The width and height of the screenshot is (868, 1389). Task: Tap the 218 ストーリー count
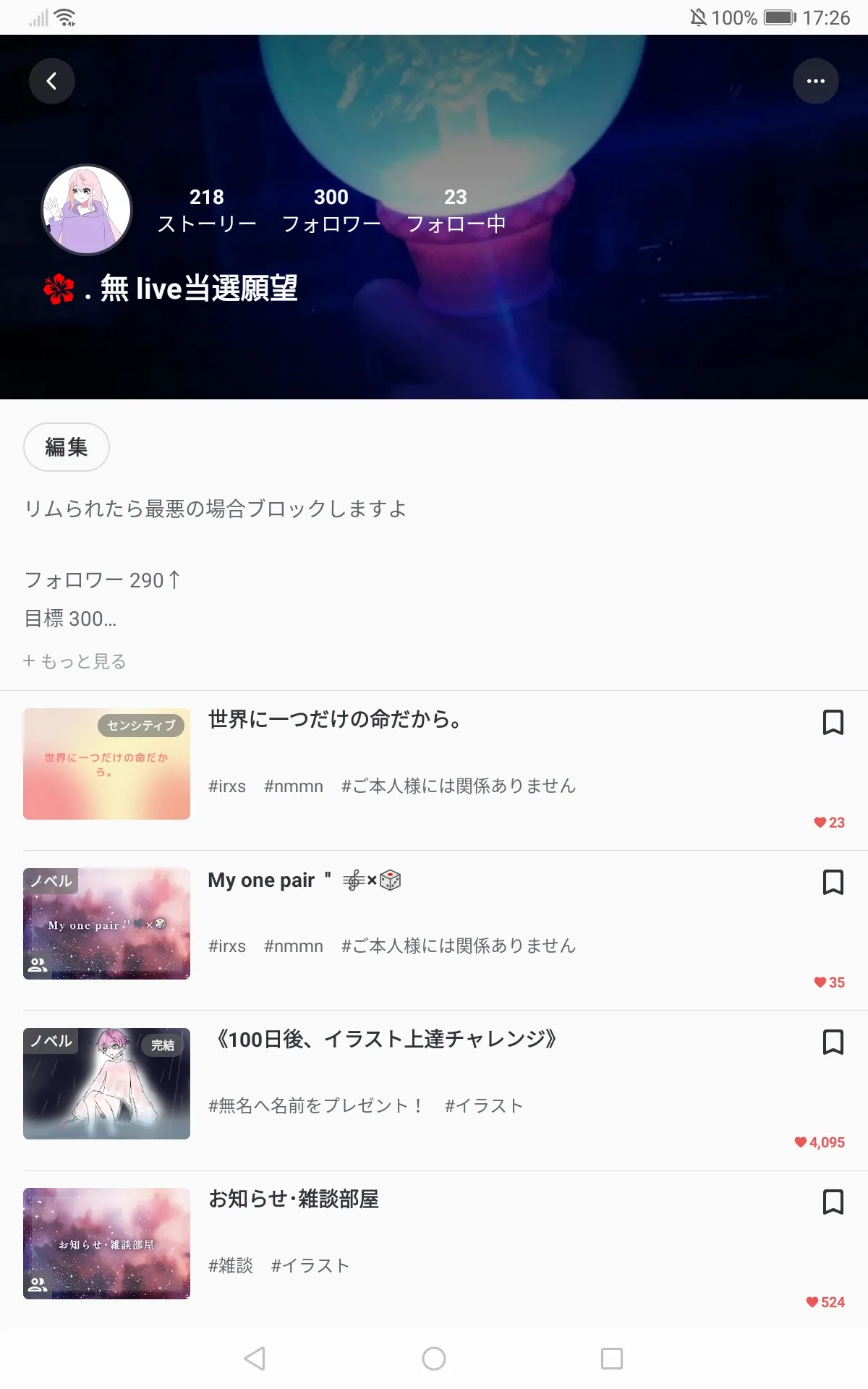tap(207, 211)
